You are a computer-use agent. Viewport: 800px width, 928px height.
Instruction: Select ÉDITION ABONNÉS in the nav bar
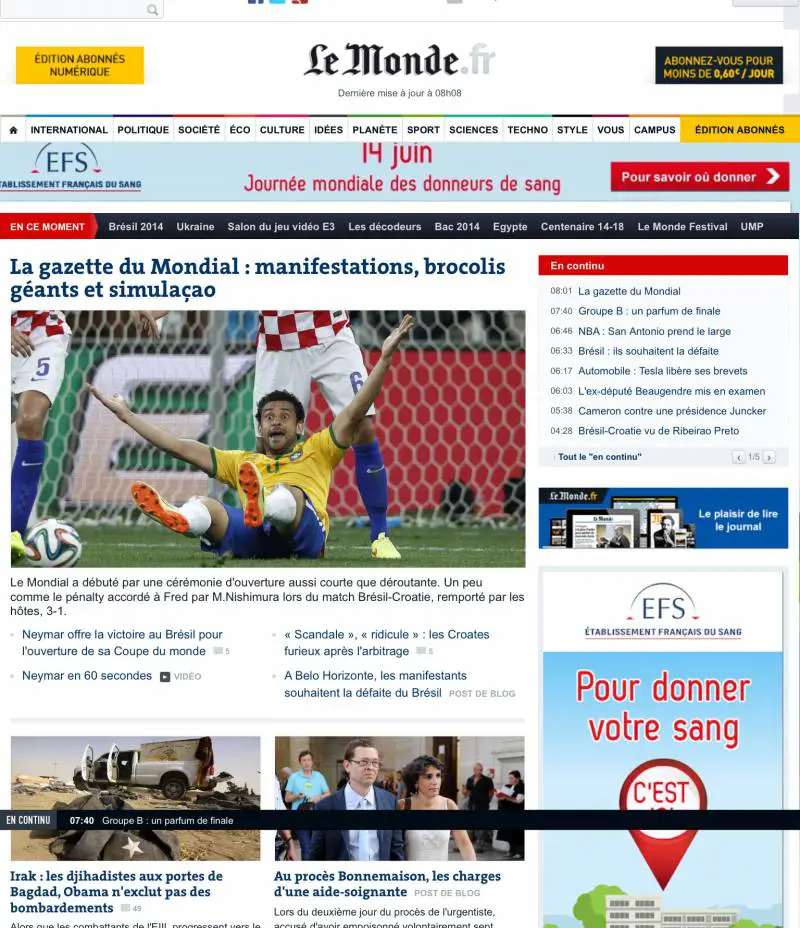[x=739, y=130]
